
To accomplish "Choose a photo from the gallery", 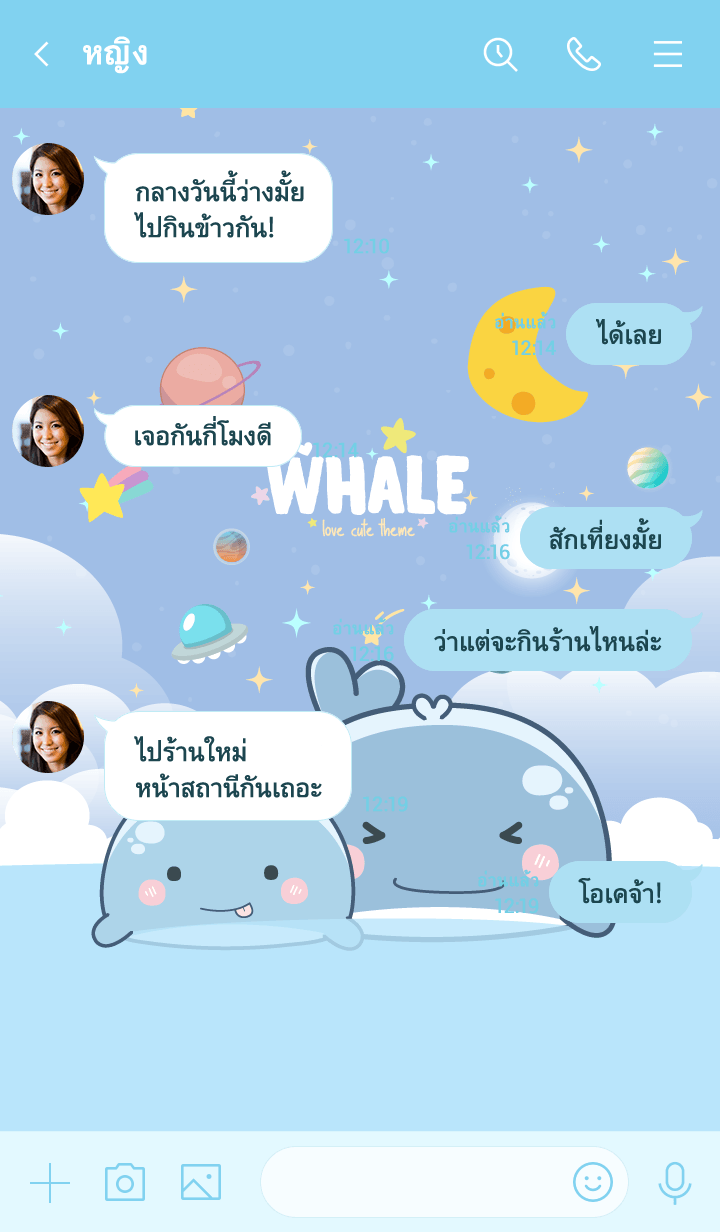I will pos(201,1183).
